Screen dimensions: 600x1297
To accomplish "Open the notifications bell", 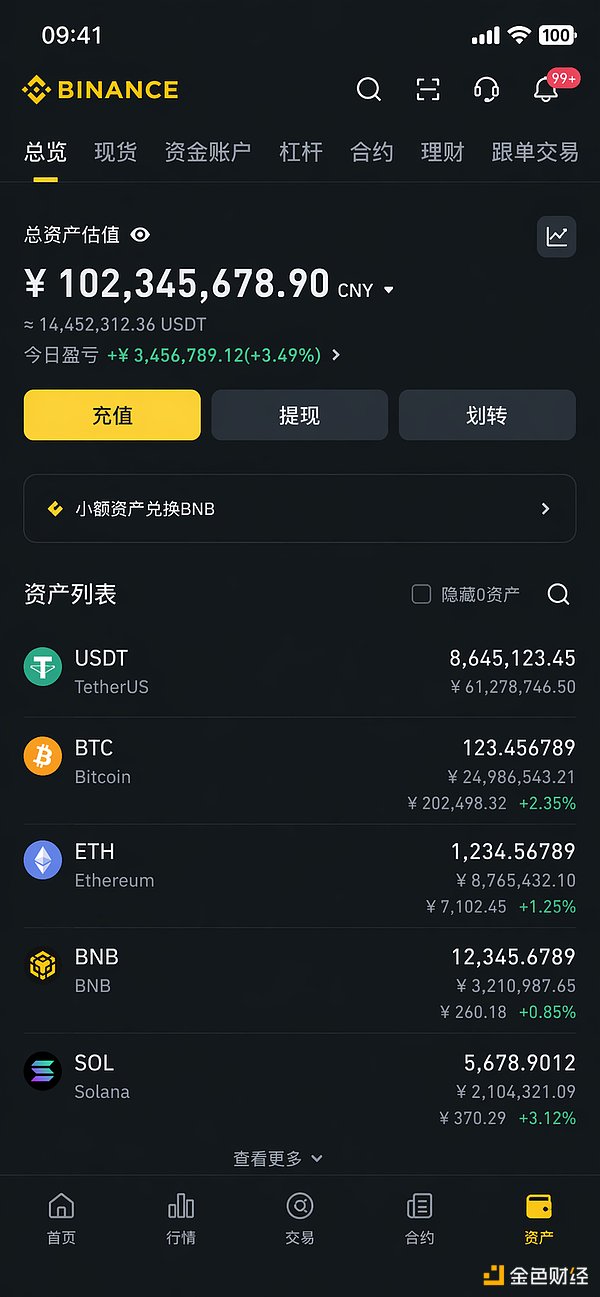I will pyautogui.click(x=546, y=90).
